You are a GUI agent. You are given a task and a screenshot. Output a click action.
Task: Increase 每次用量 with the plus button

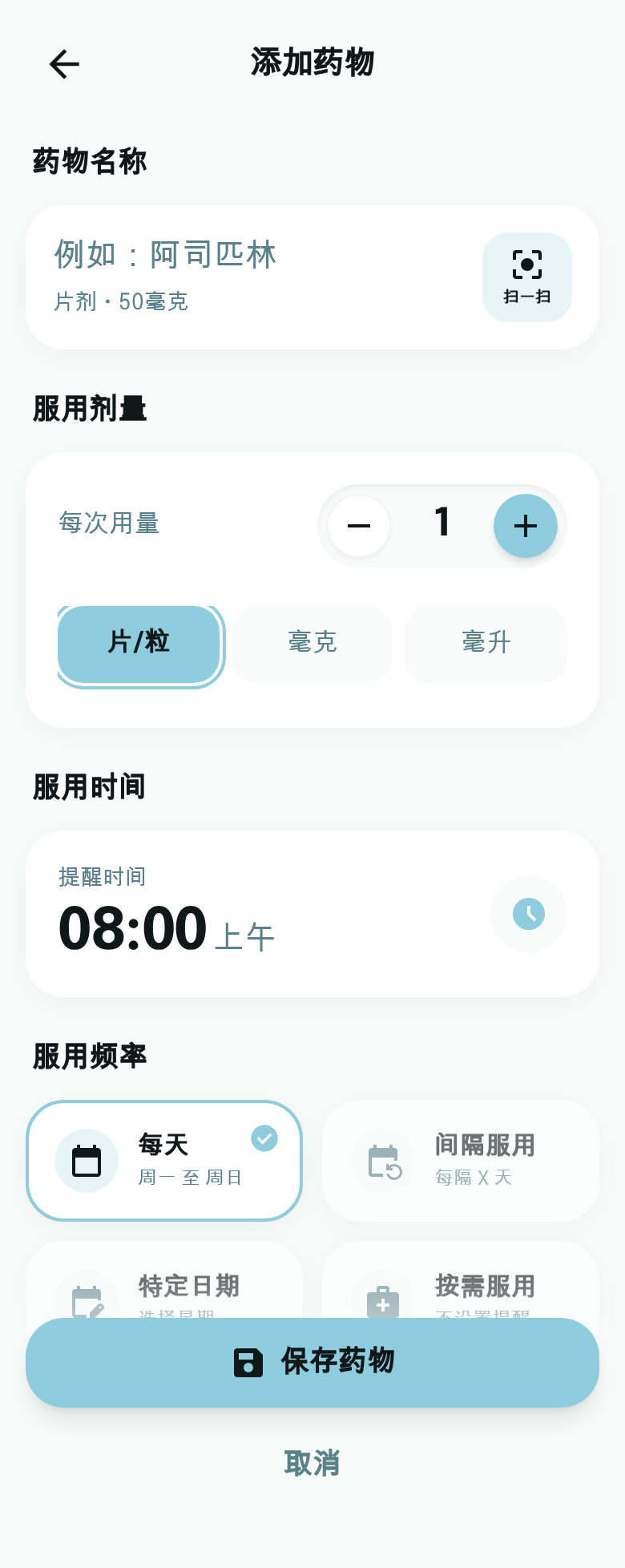(x=526, y=526)
